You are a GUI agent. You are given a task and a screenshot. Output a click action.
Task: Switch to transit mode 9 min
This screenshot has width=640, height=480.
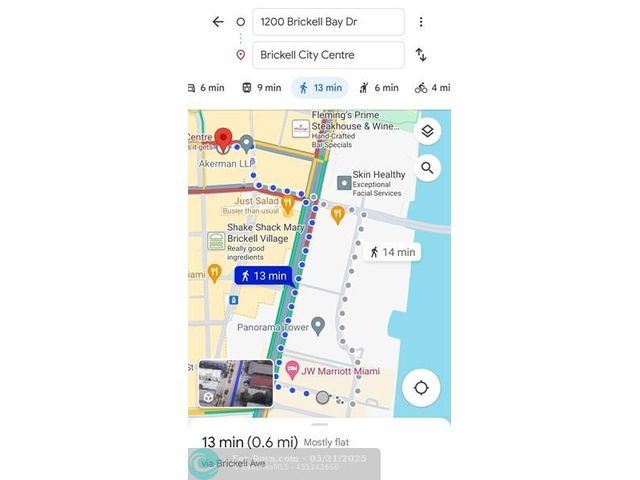pyautogui.click(x=259, y=88)
